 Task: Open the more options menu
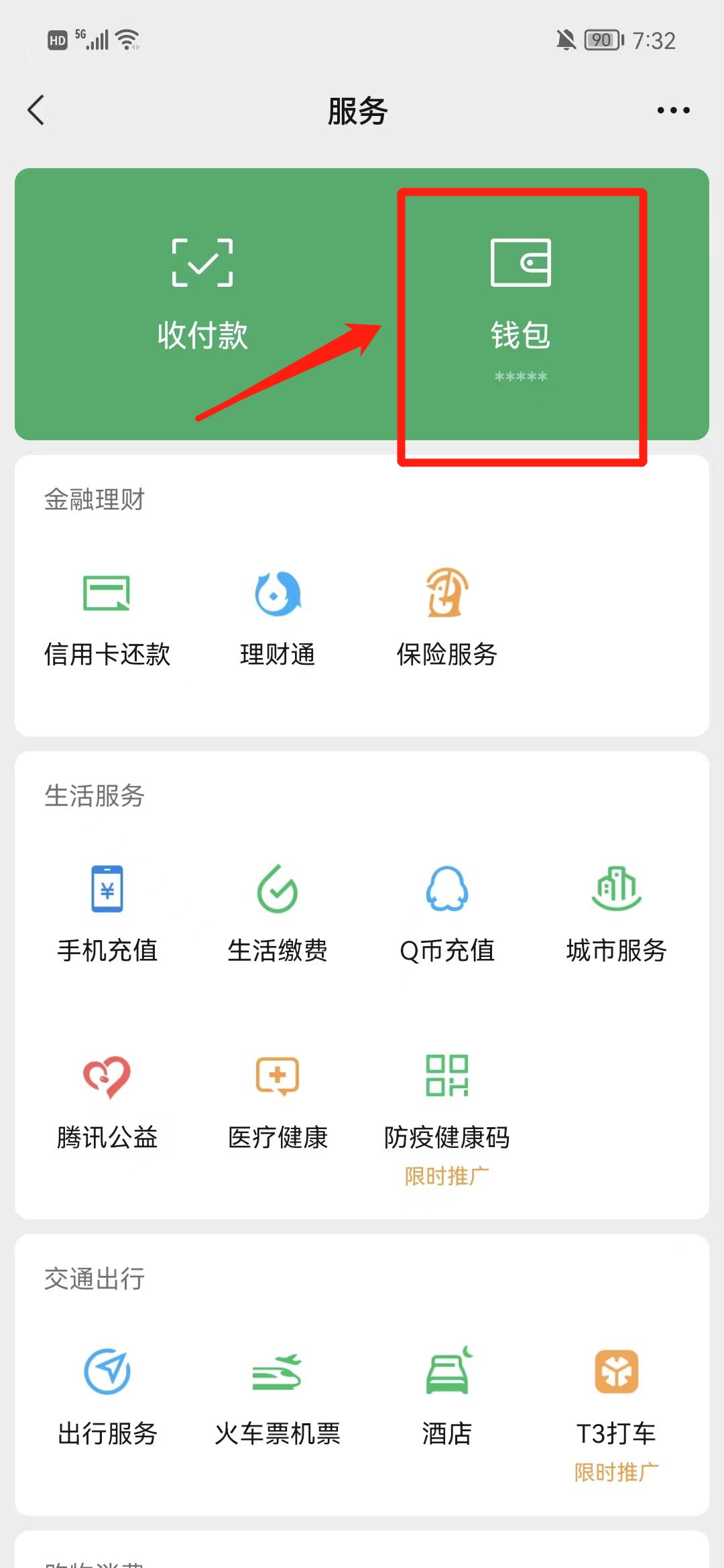(x=672, y=109)
